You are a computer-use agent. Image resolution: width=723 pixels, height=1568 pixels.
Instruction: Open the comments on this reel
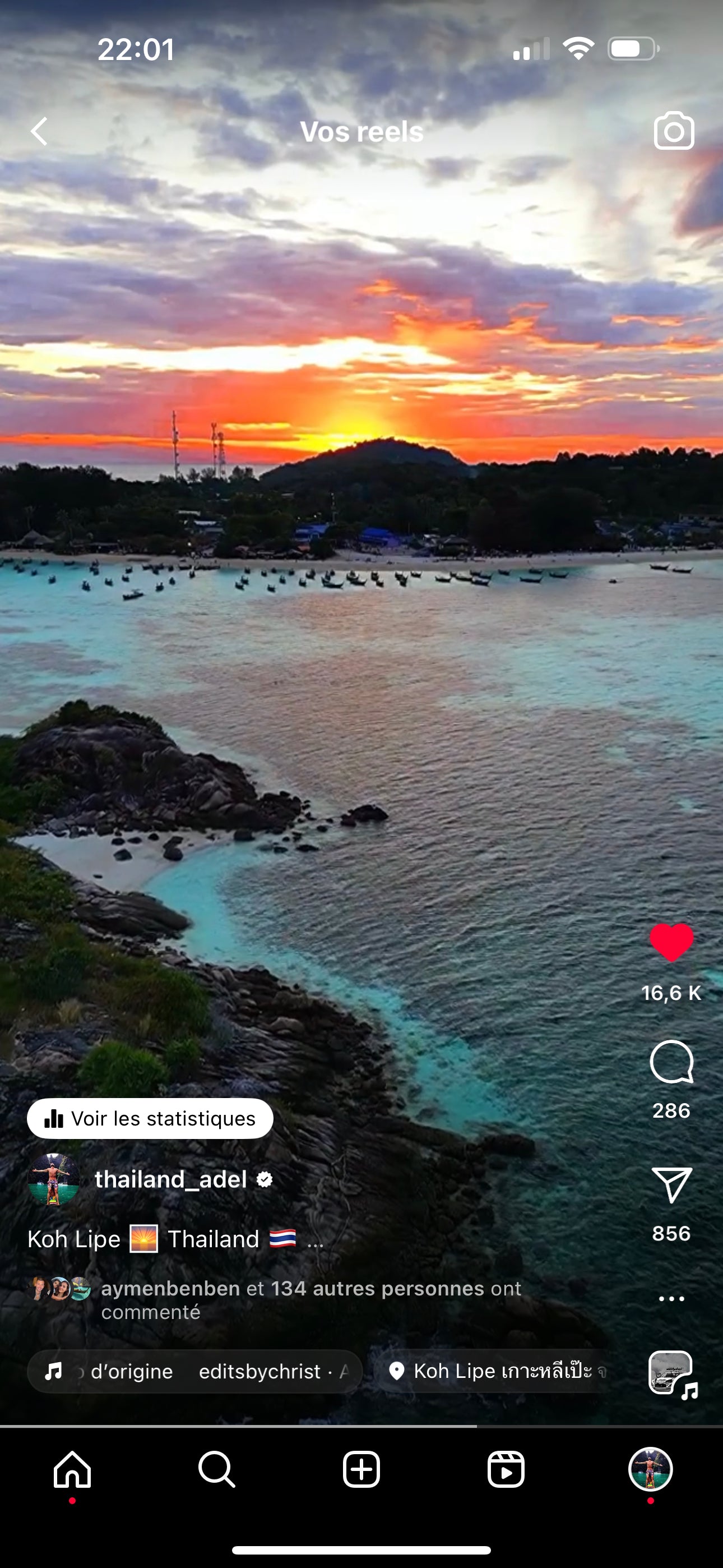pos(671,1062)
